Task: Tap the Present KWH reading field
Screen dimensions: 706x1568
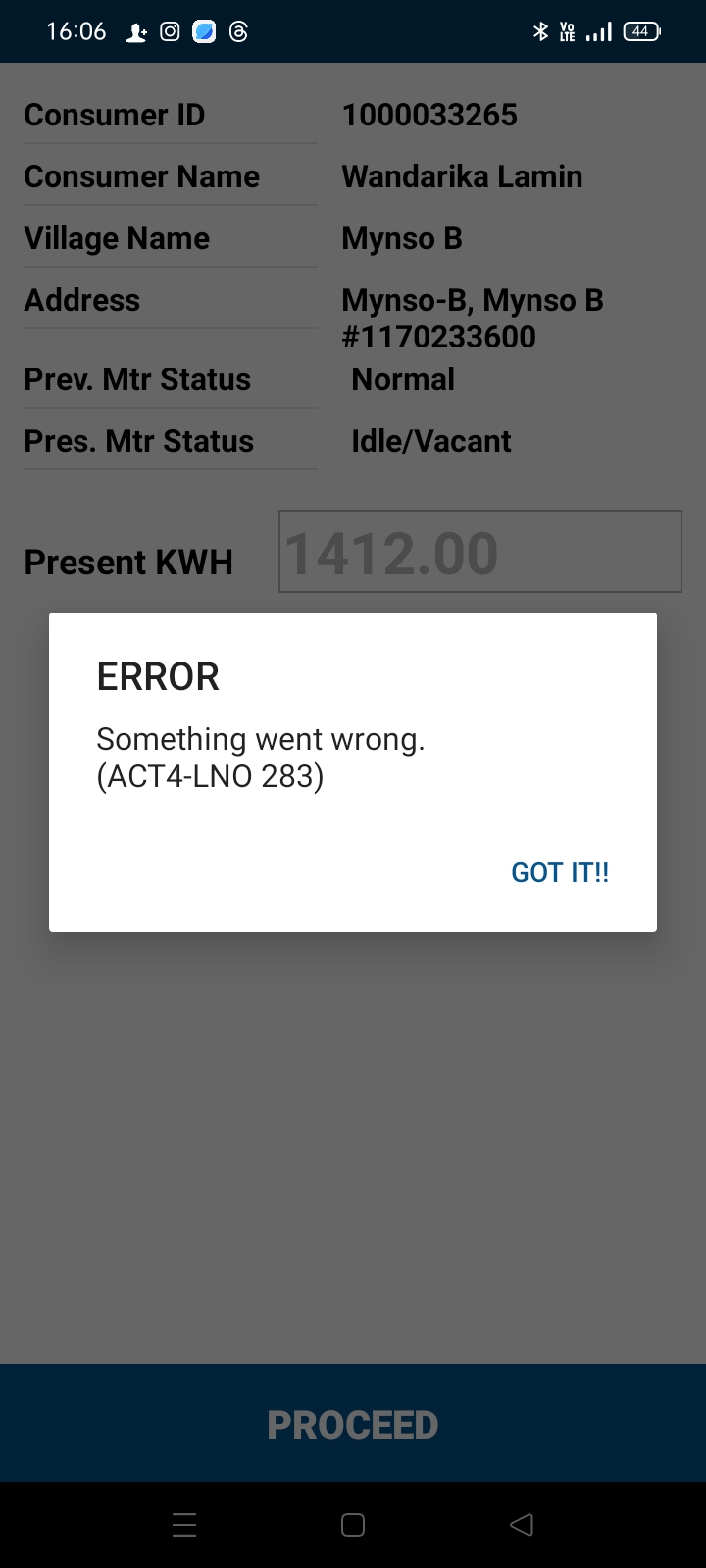Action: 479,552
